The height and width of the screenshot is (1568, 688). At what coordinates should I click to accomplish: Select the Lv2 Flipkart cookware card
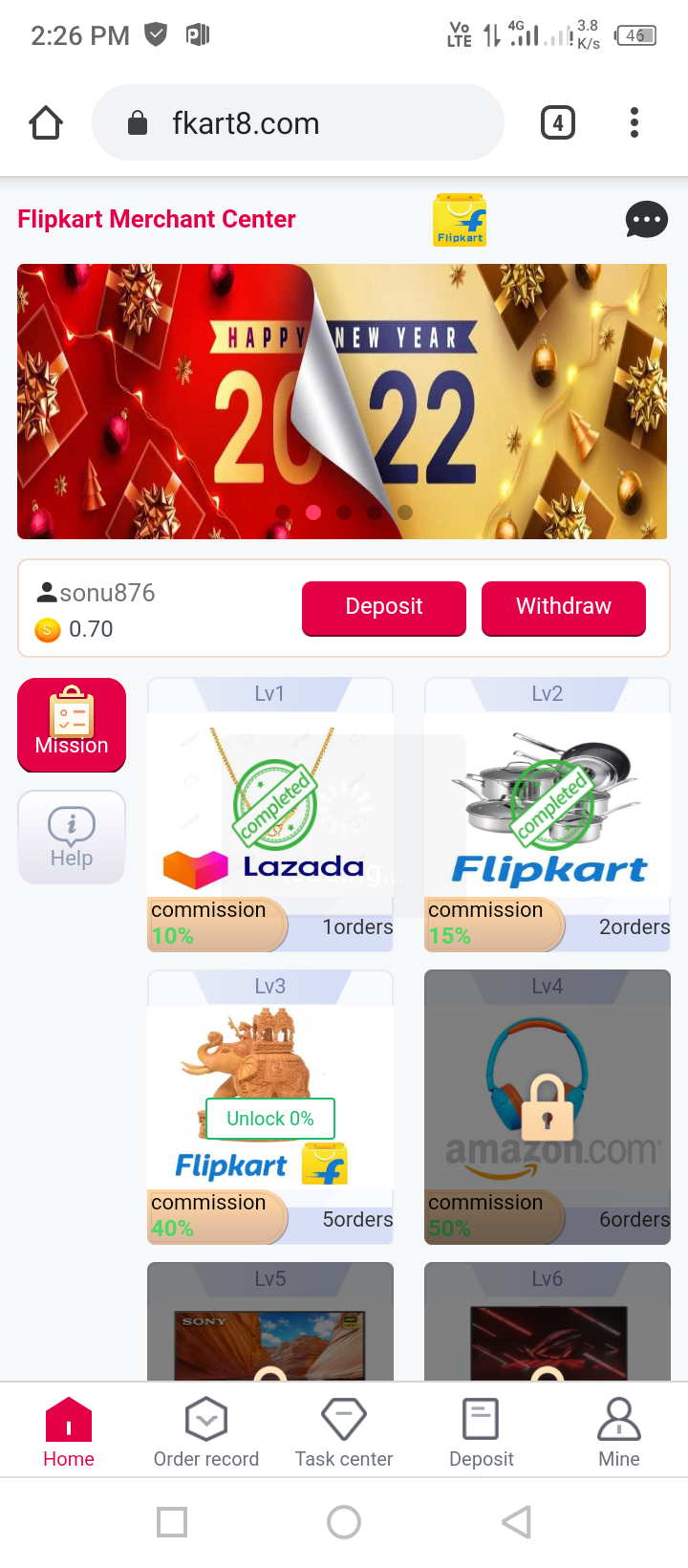548,816
